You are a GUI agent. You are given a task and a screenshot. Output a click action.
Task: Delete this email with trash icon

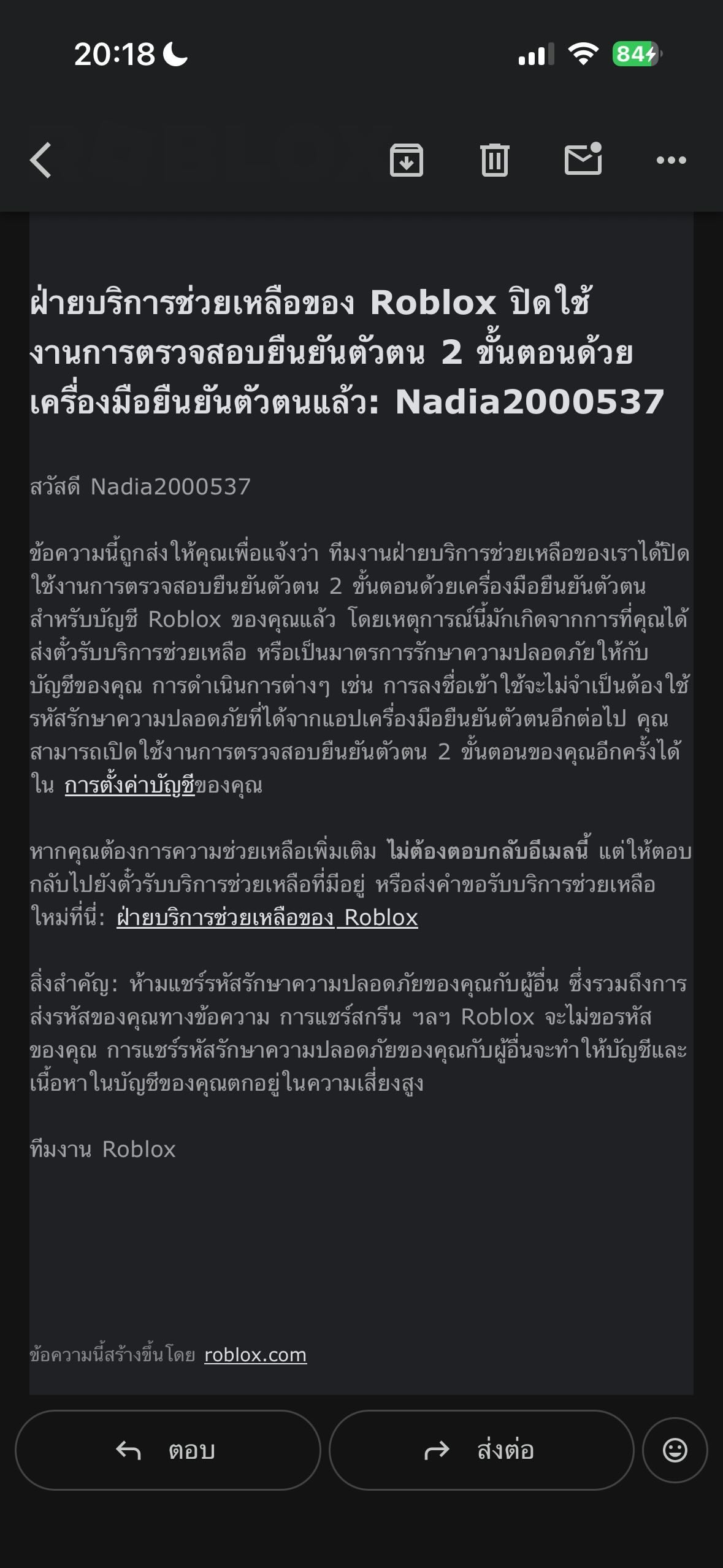coord(495,160)
